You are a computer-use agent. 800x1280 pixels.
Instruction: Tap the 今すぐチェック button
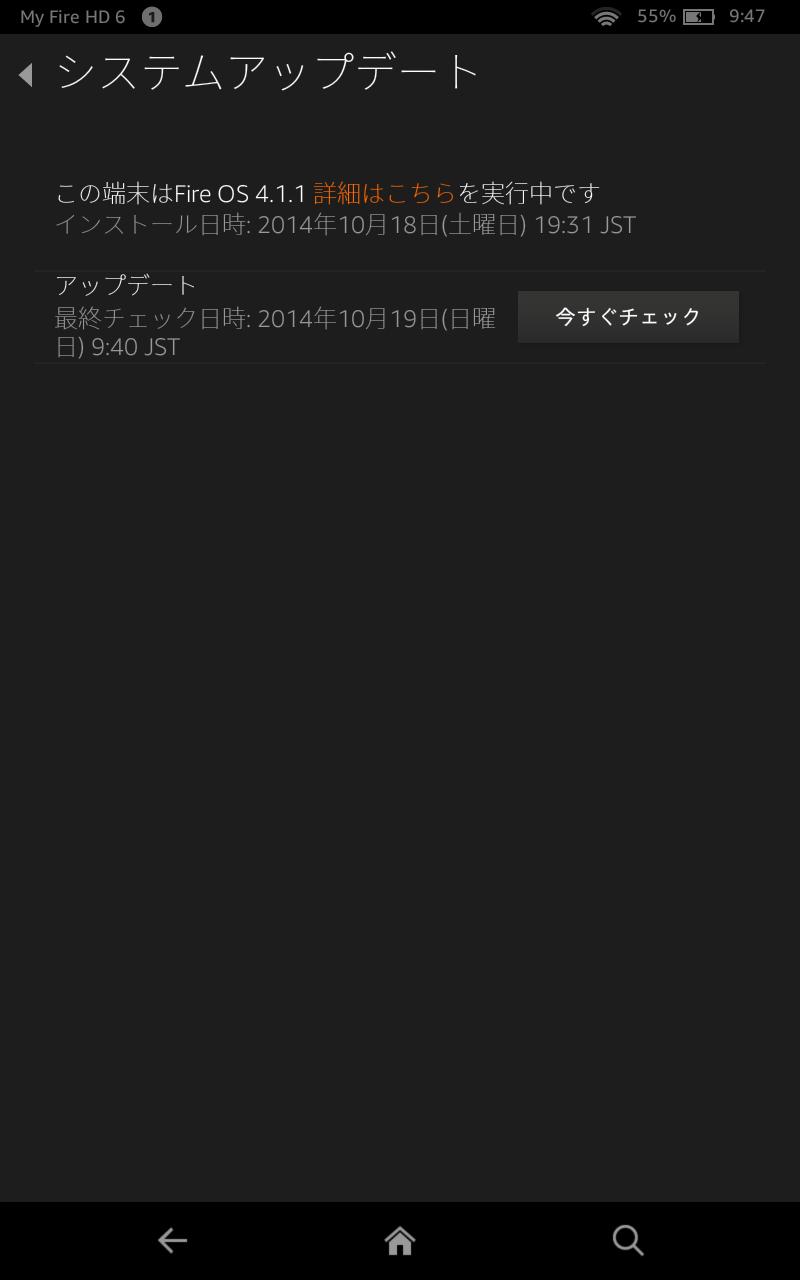click(x=628, y=317)
